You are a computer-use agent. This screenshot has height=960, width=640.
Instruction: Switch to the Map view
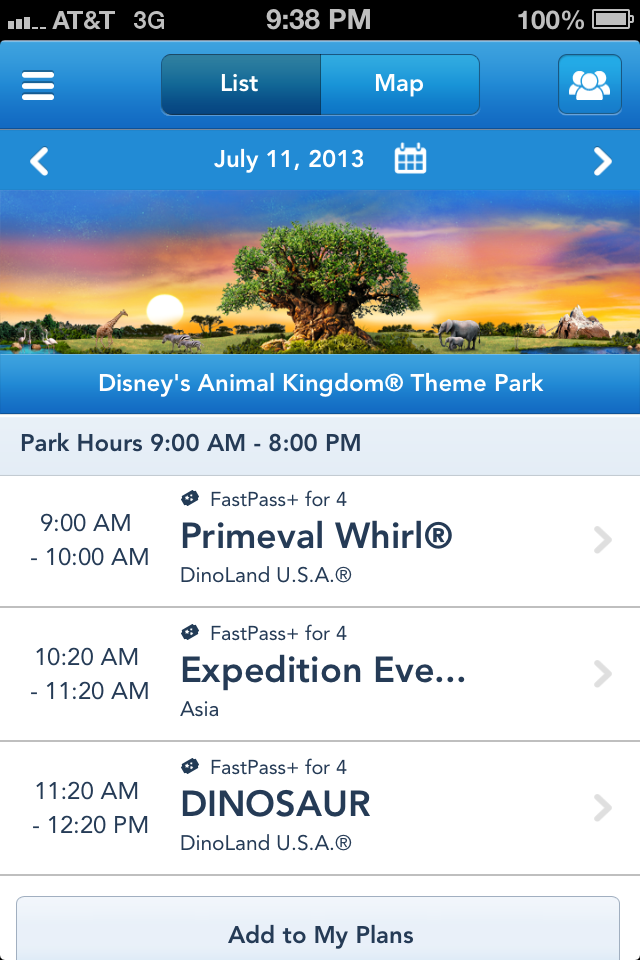coord(399,84)
